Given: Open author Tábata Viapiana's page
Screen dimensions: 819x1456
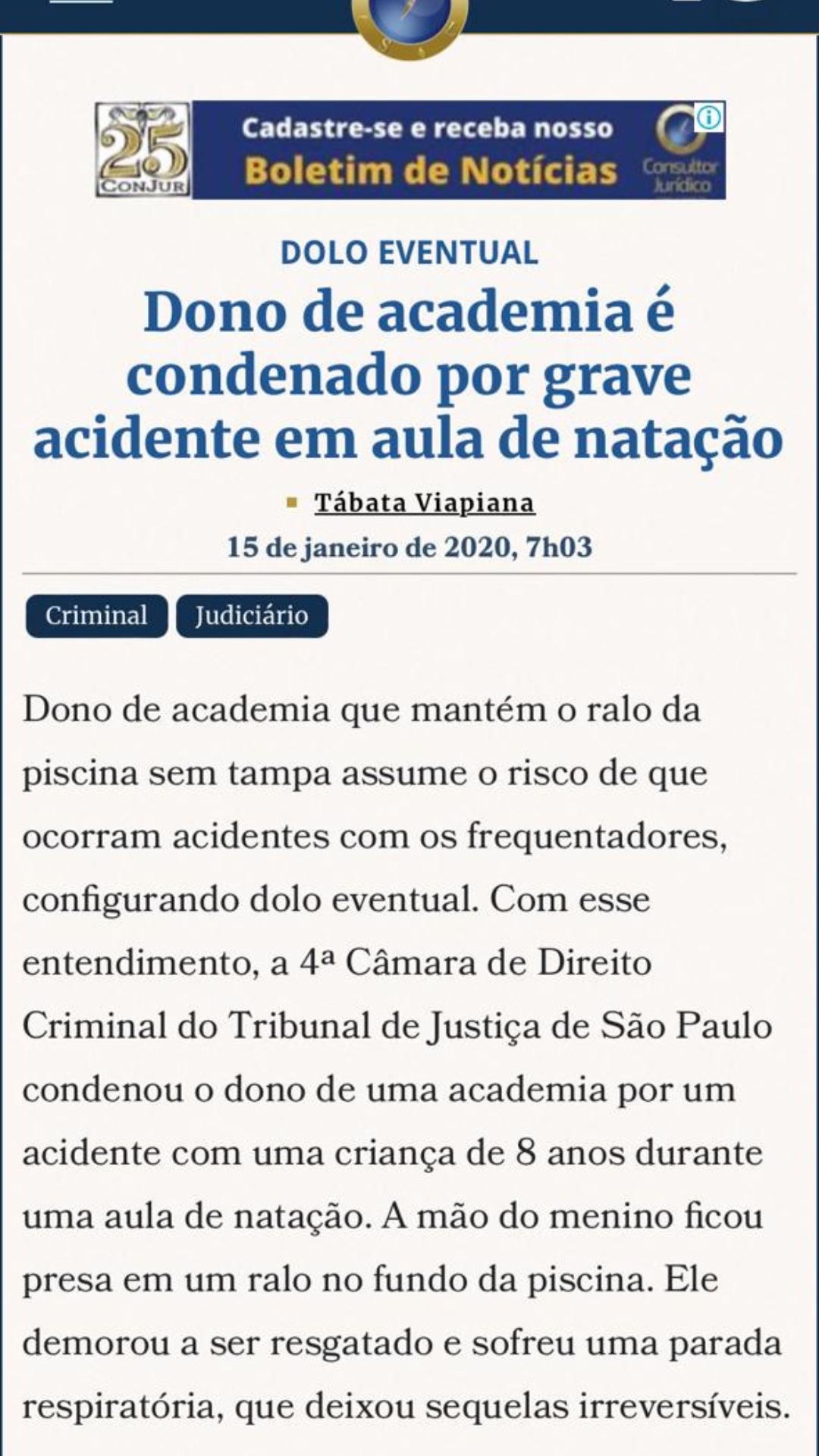Looking at the screenshot, I should (x=425, y=503).
